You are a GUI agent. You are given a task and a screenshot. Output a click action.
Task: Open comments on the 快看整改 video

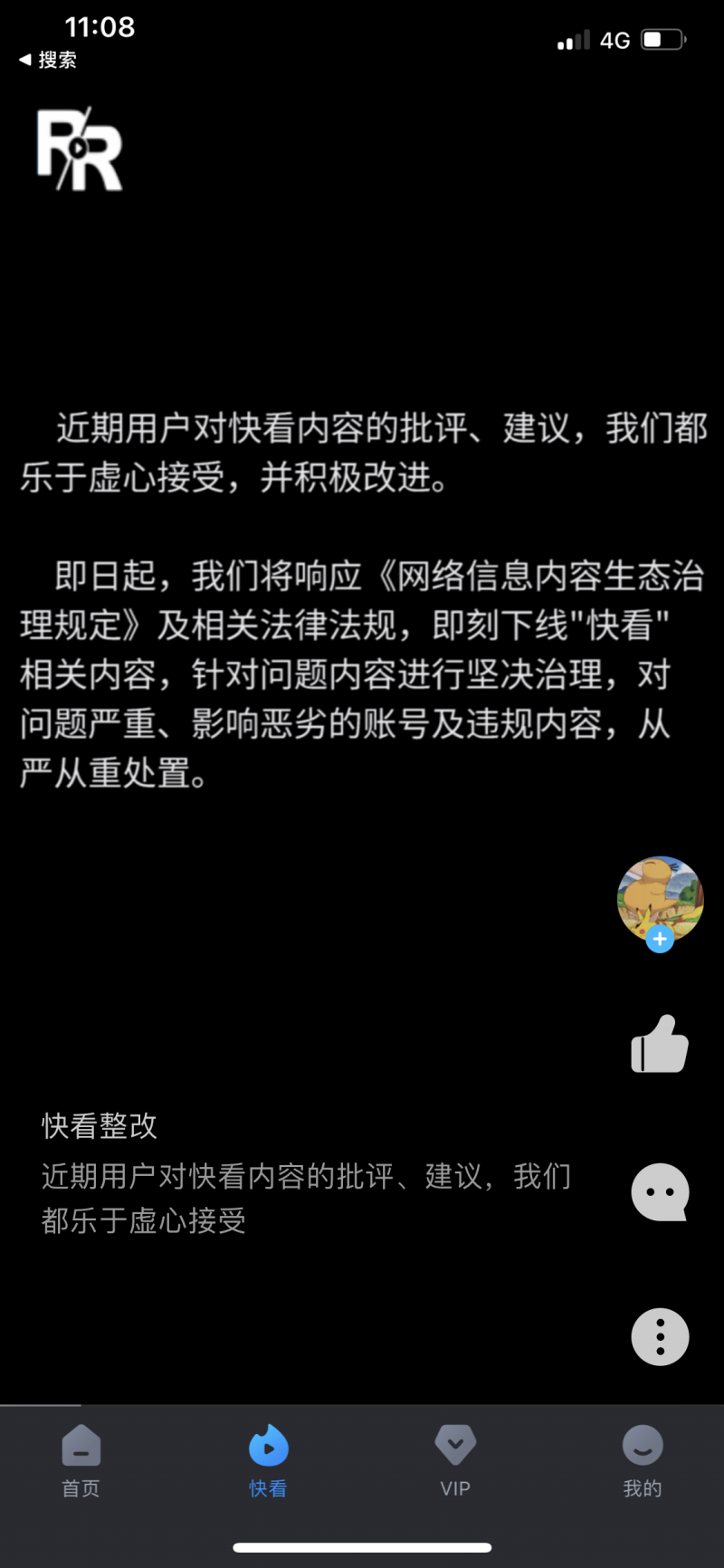click(x=660, y=1191)
